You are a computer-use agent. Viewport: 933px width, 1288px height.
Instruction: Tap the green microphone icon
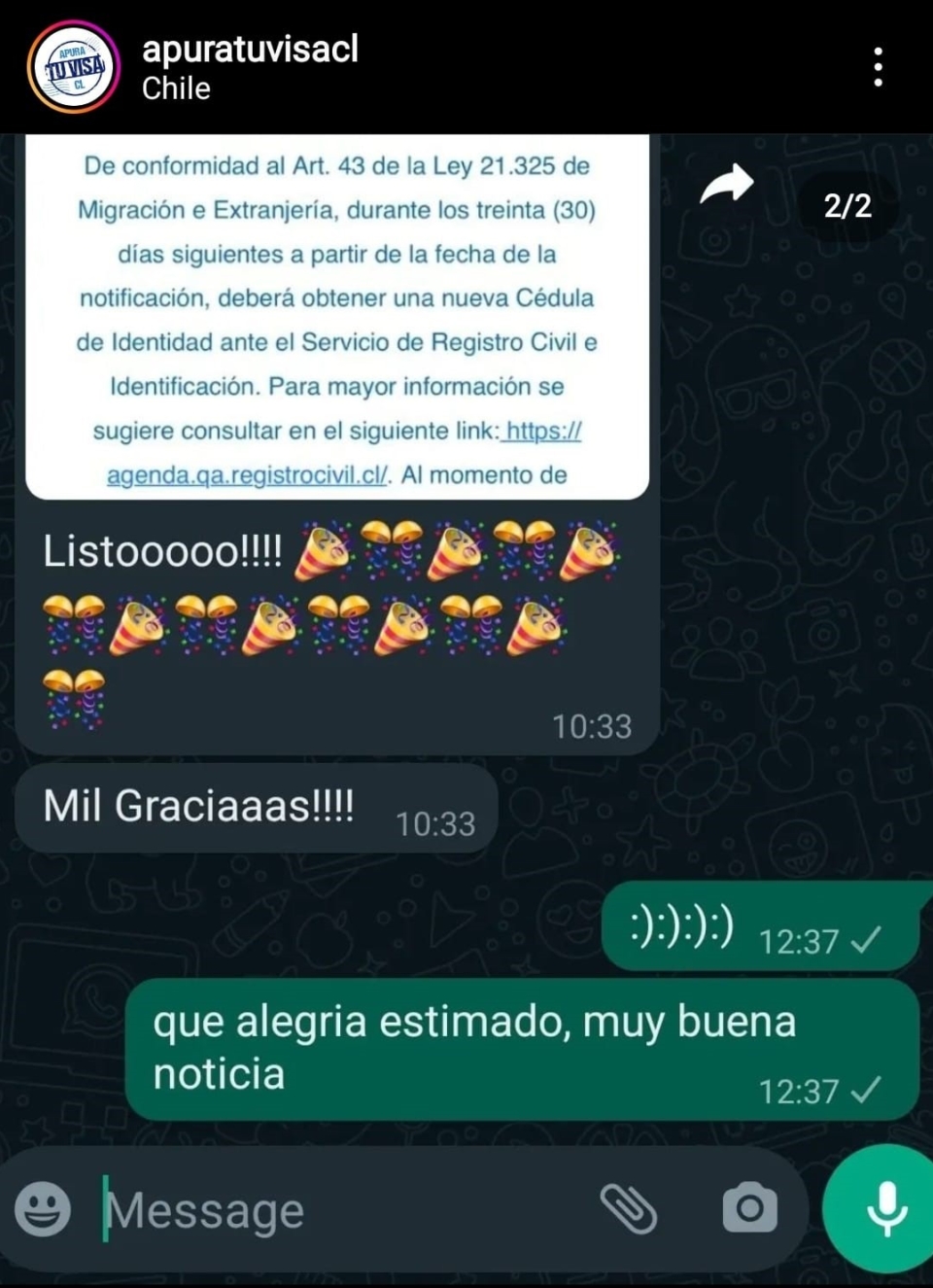[880, 1207]
